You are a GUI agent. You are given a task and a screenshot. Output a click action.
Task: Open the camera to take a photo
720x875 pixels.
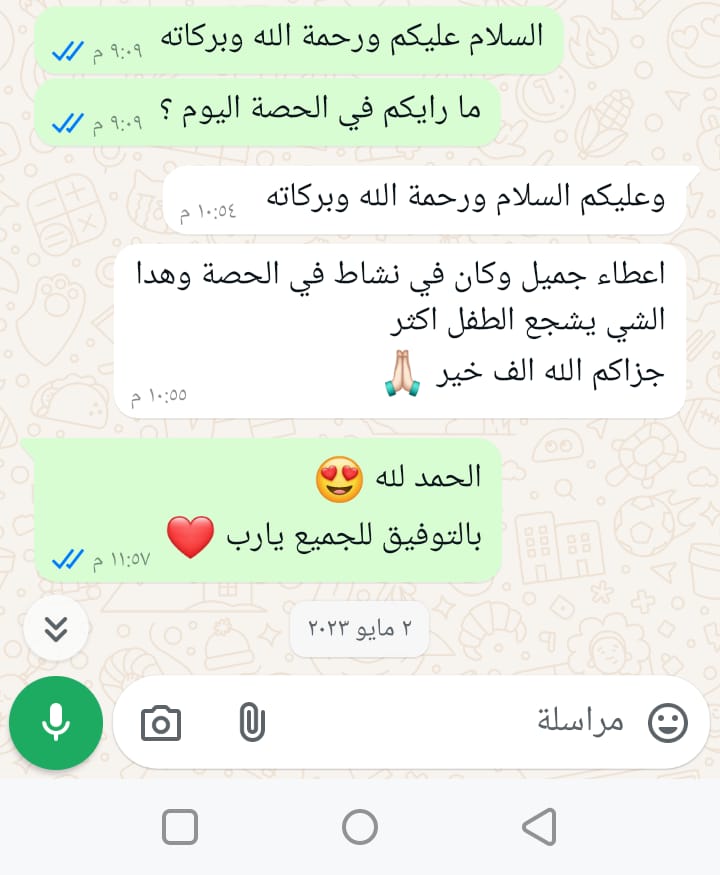[x=161, y=722]
